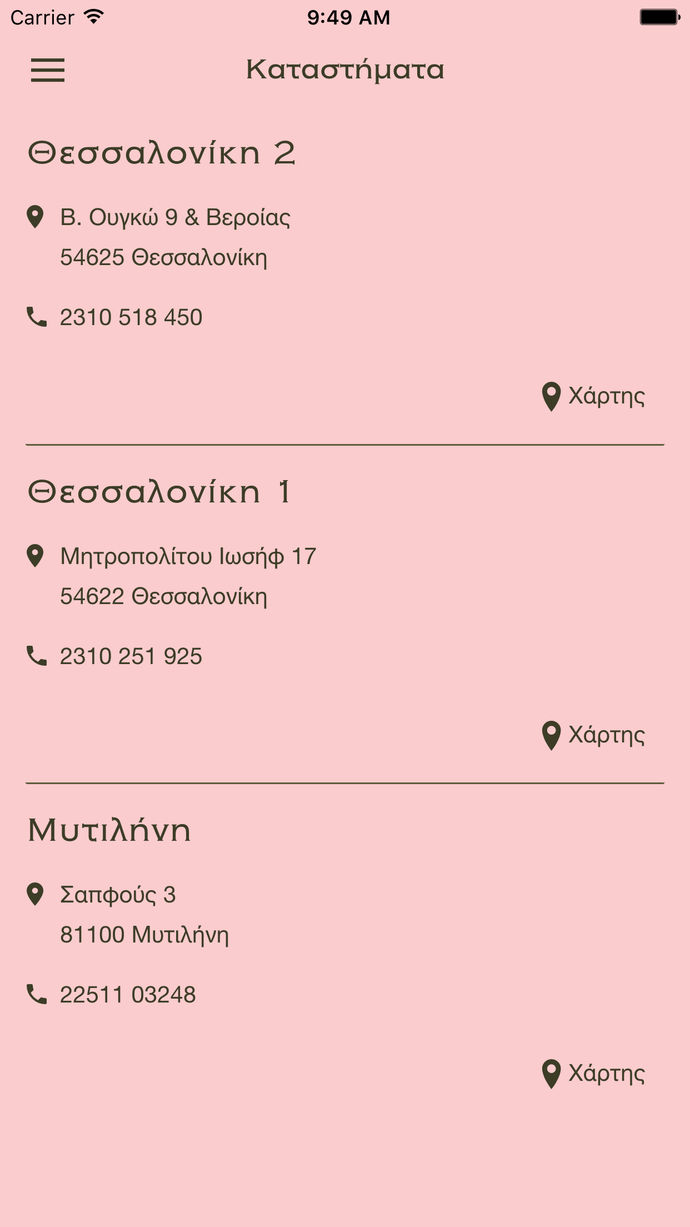Open the hamburger menu
690x1227 pixels.
(x=47, y=70)
